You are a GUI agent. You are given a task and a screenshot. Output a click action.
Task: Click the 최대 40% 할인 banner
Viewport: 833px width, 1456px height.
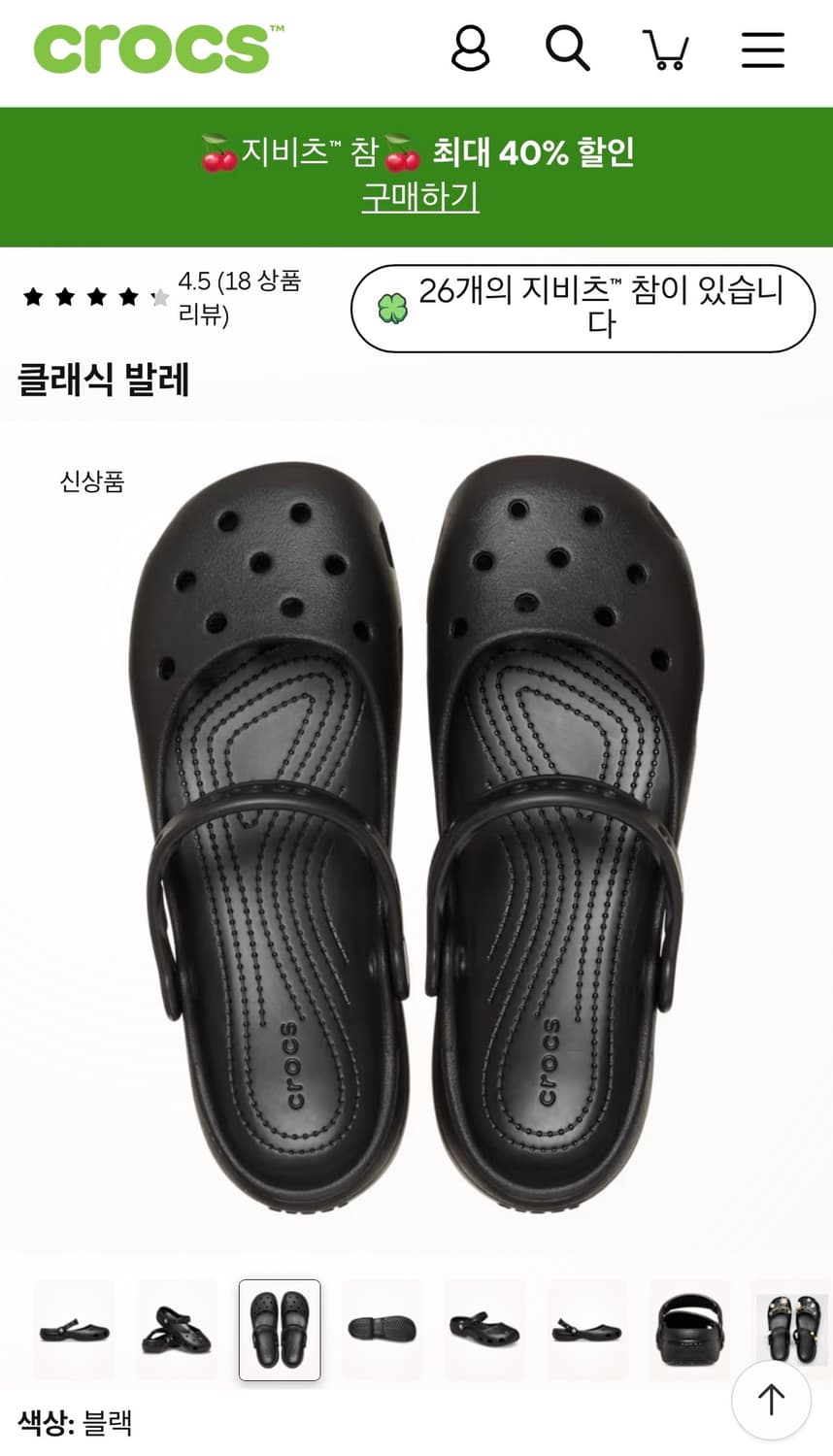(x=416, y=153)
